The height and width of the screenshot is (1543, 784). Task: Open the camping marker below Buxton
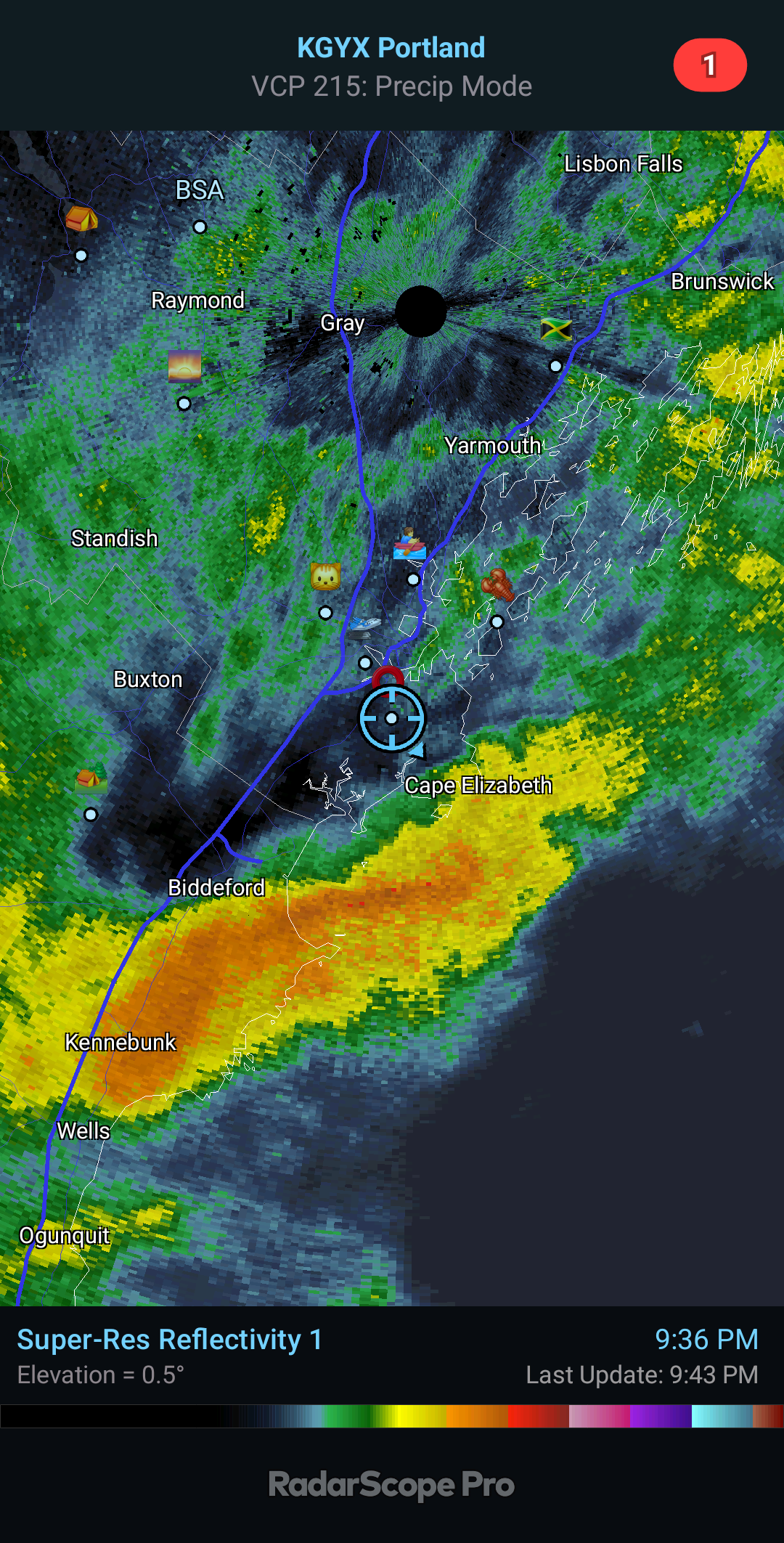point(91,778)
